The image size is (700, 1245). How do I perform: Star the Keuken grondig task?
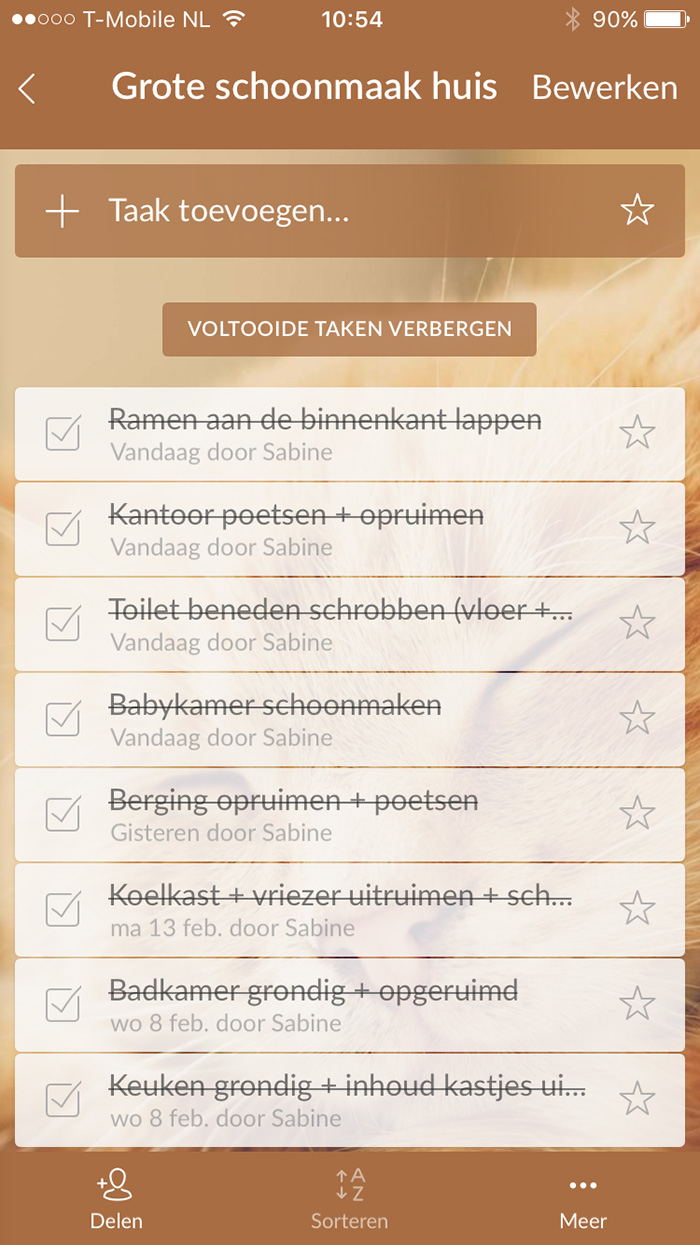point(637,1098)
